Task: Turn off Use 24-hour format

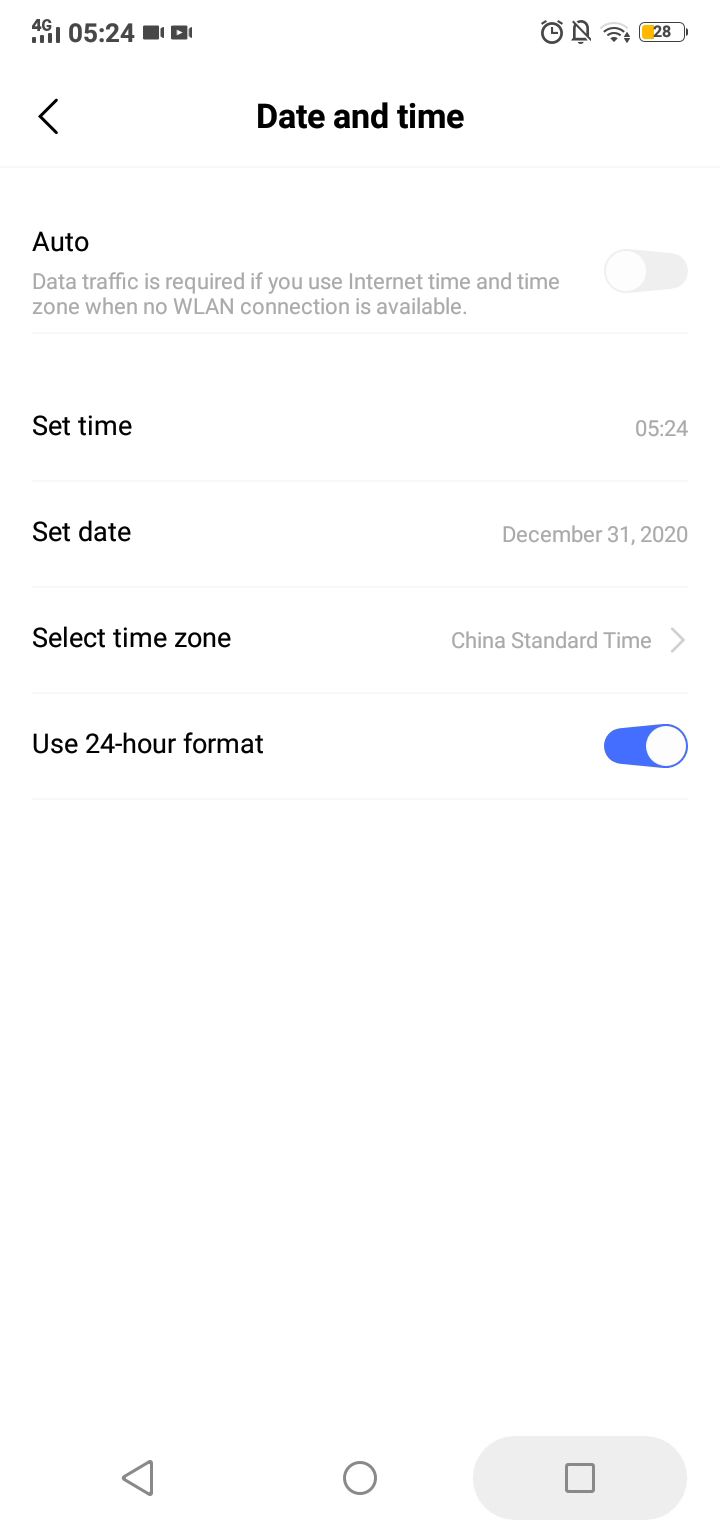Action: pos(645,746)
